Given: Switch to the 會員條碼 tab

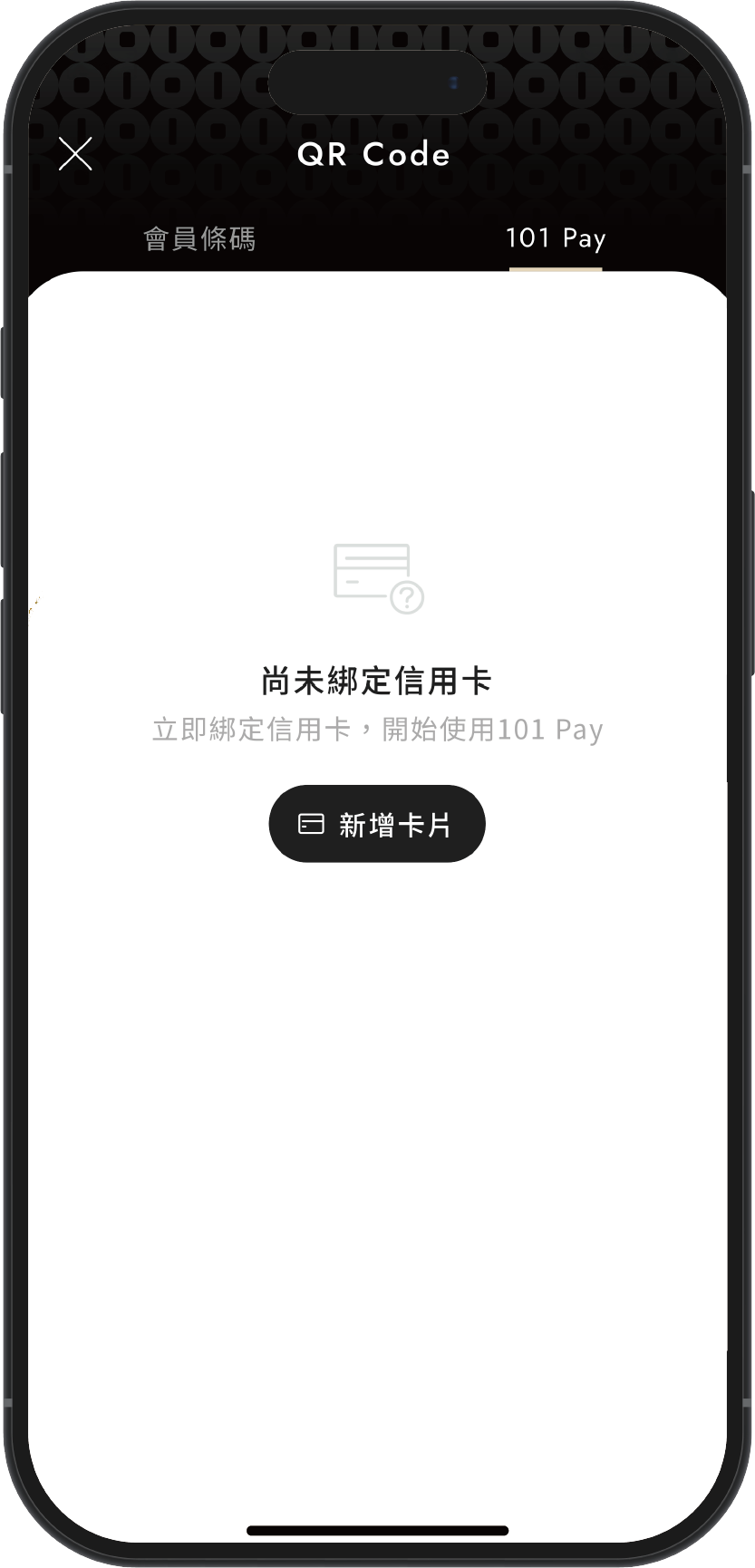Looking at the screenshot, I should tap(199, 239).
